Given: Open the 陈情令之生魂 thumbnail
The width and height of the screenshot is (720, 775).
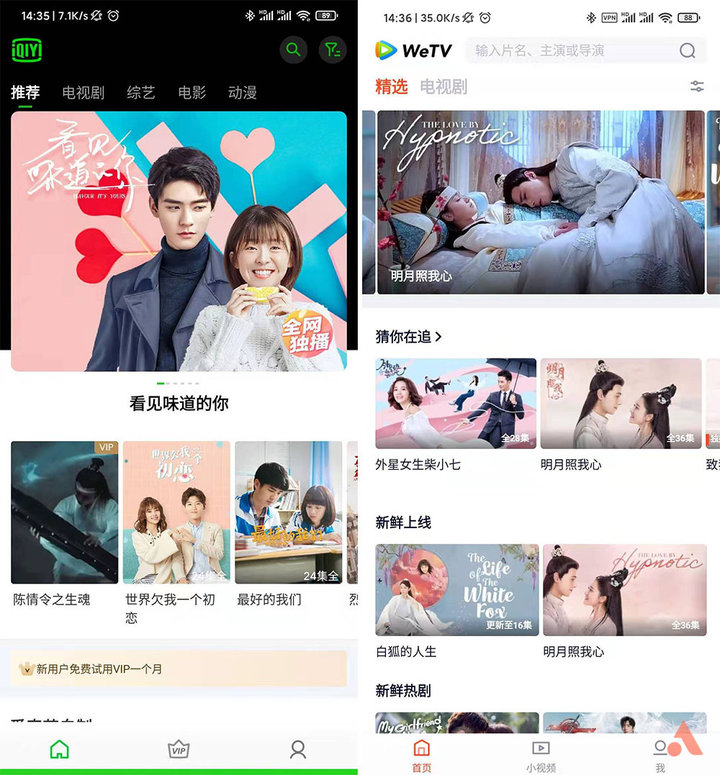Looking at the screenshot, I should tap(63, 510).
